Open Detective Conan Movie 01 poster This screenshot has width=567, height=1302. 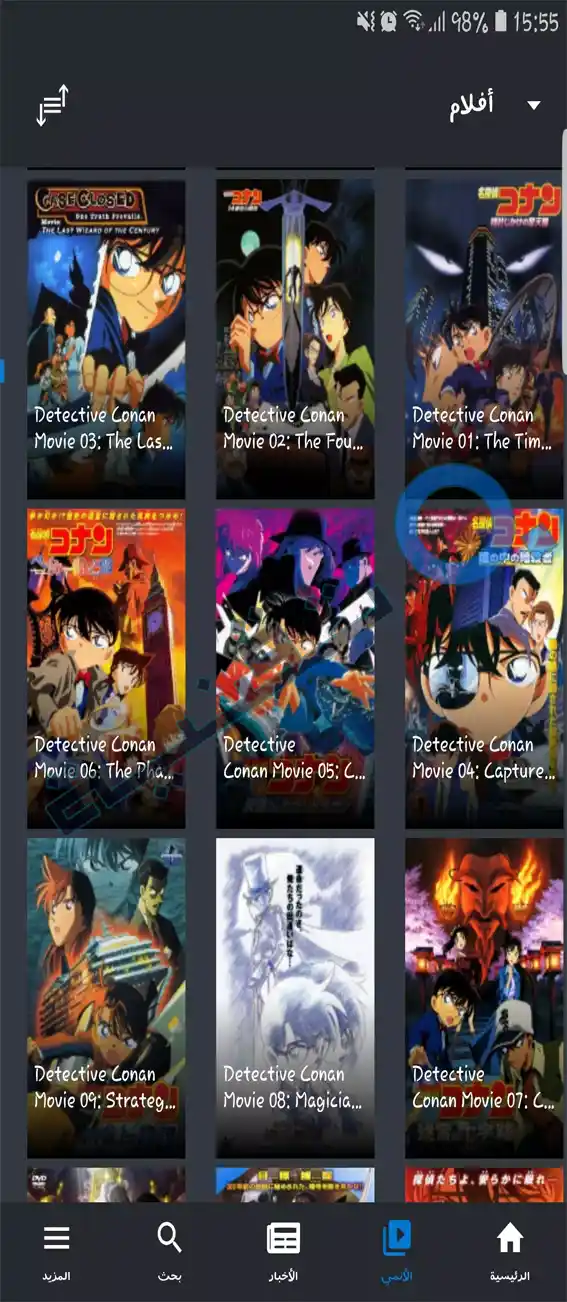pos(484,339)
